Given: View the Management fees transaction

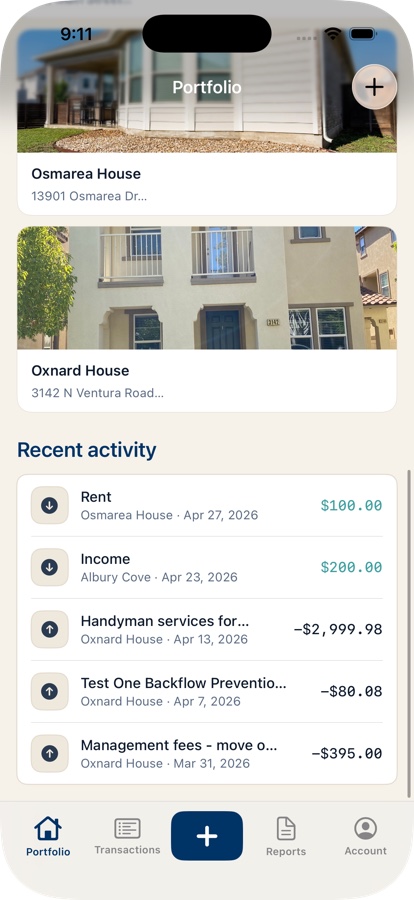Looking at the screenshot, I should tap(207, 754).
